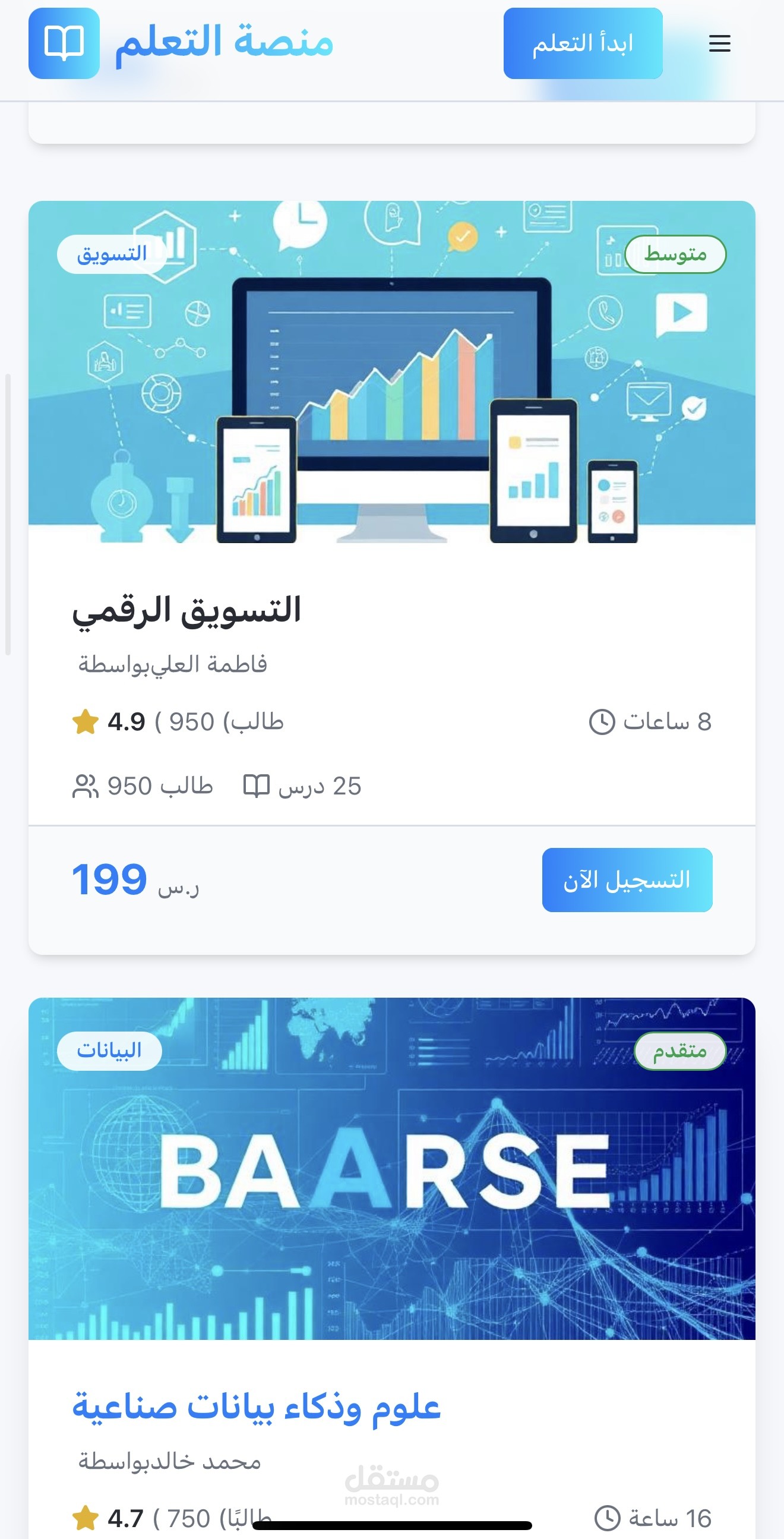
Task: Go to home via منصة التعلم logo
Action: (x=181, y=43)
